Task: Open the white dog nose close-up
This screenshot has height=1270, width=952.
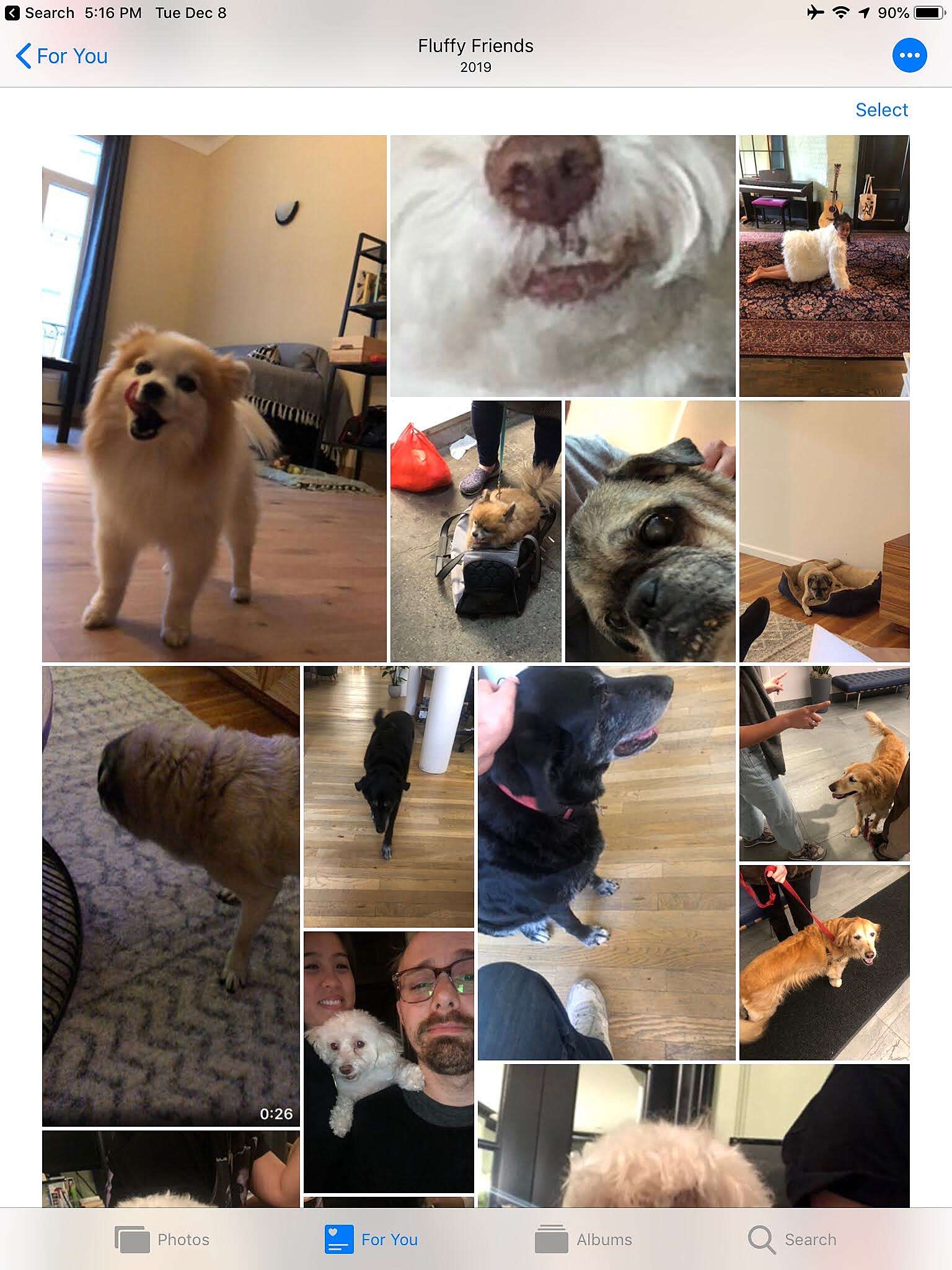Action: pos(562,265)
